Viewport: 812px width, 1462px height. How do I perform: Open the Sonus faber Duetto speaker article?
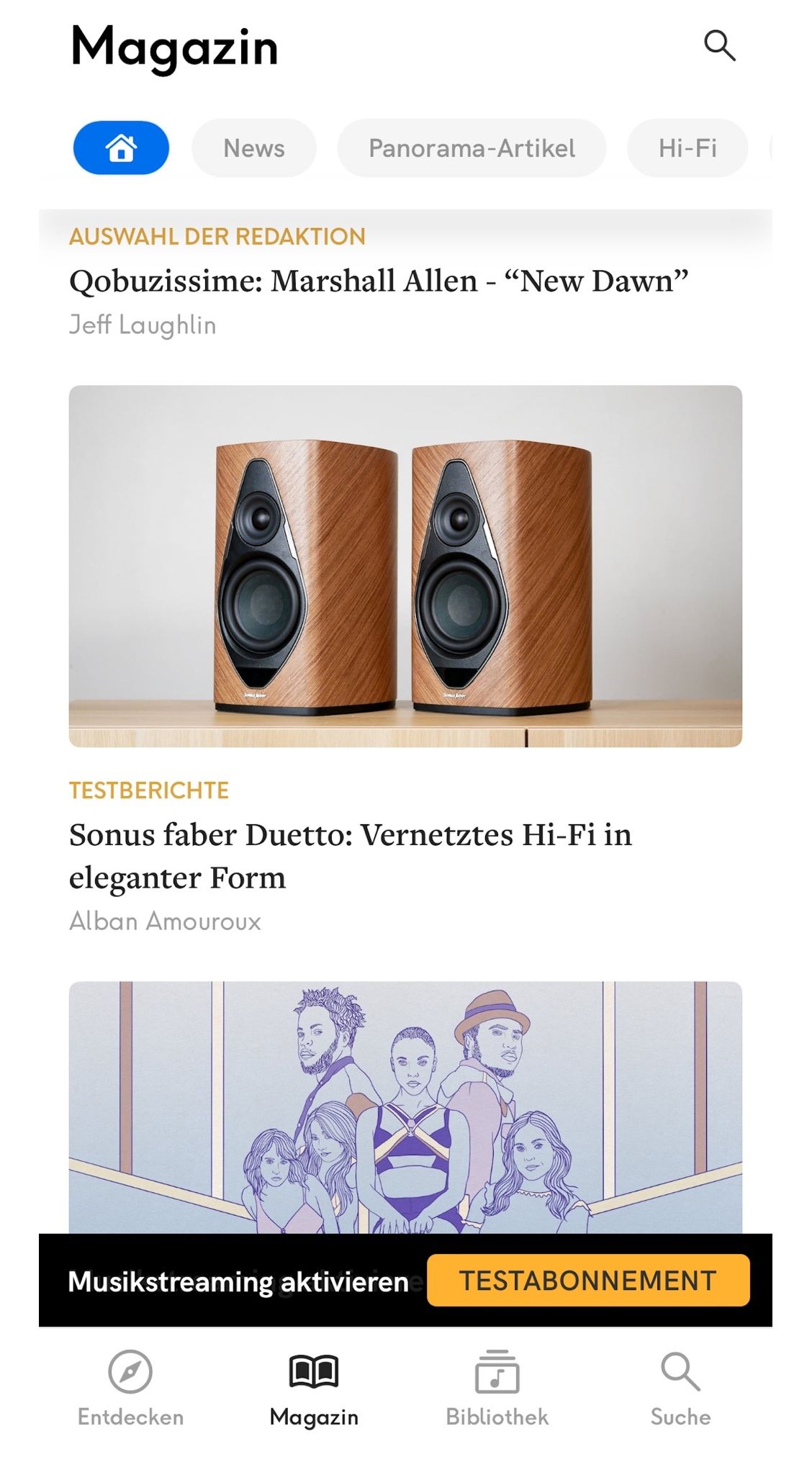point(405,566)
